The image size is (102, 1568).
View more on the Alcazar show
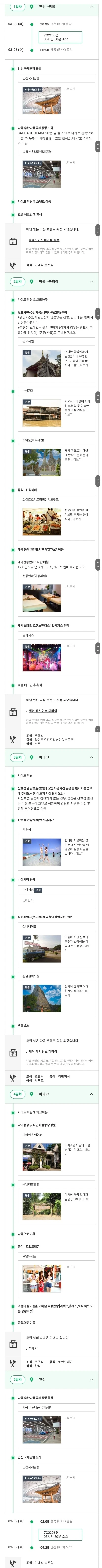coord(71,646)
